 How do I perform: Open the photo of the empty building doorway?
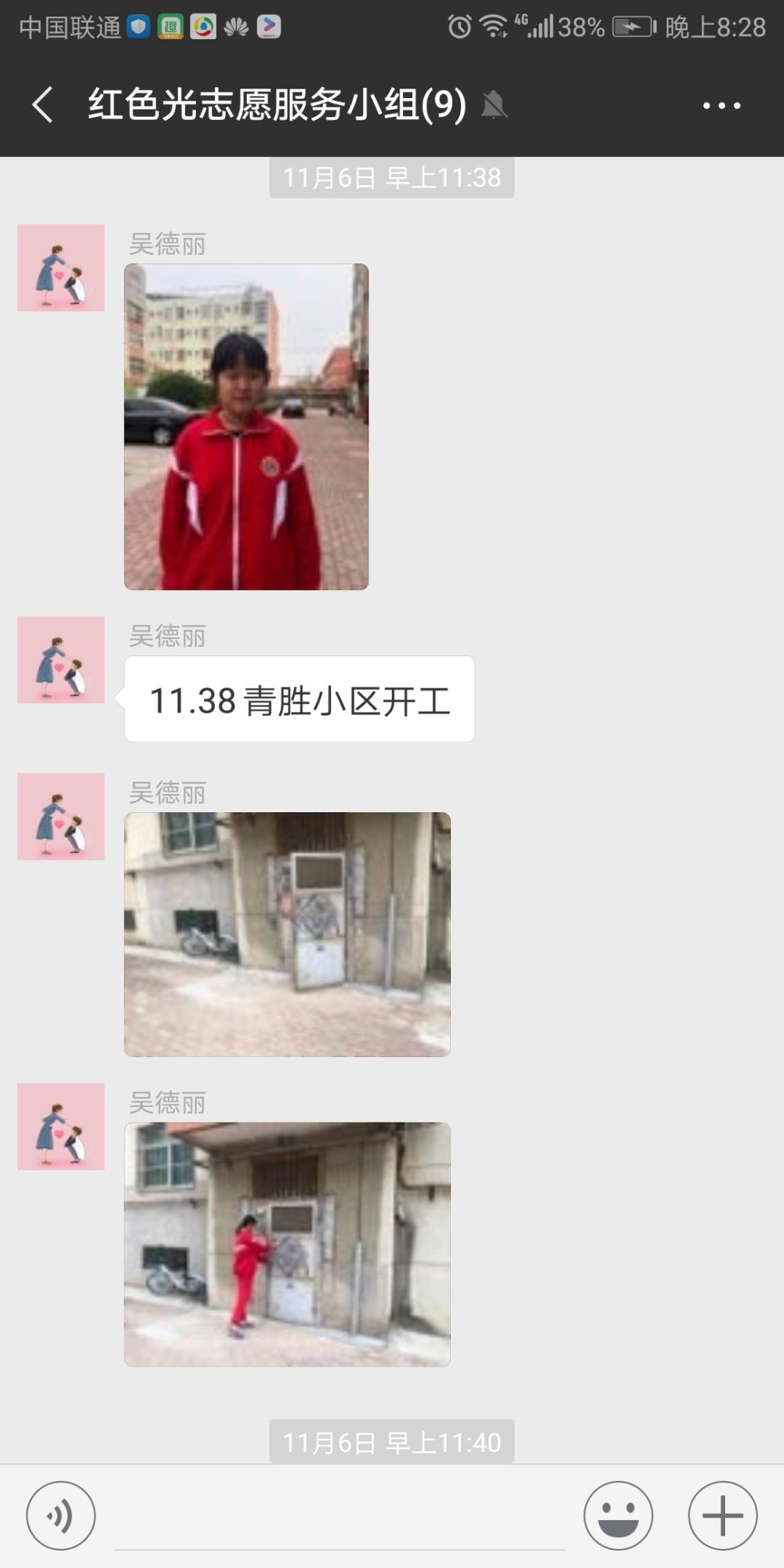coord(287,934)
